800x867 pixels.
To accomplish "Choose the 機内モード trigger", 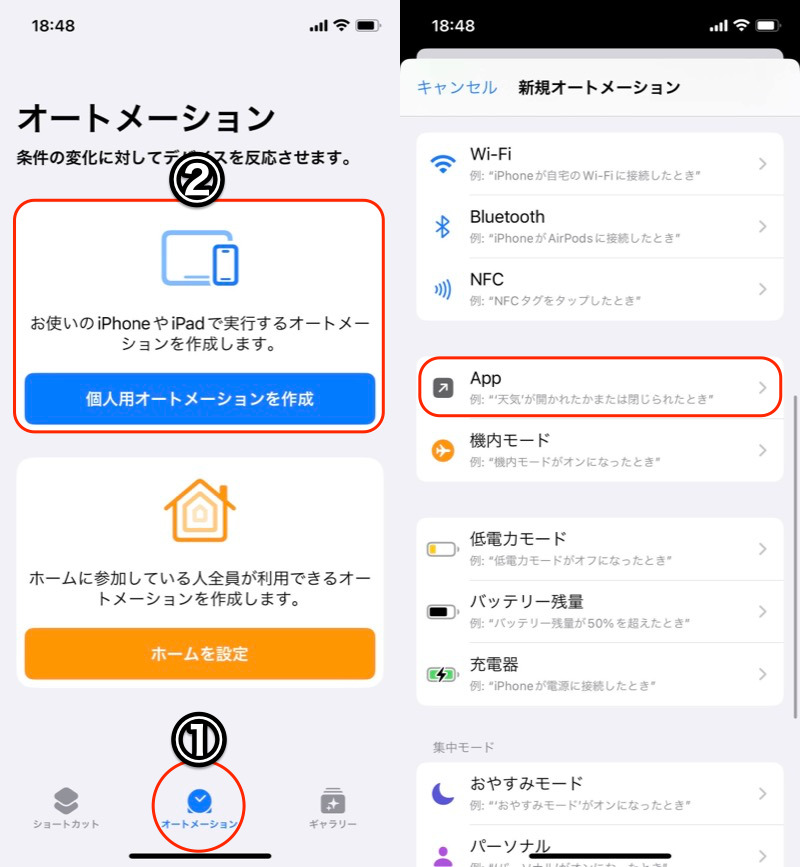I will [598, 450].
